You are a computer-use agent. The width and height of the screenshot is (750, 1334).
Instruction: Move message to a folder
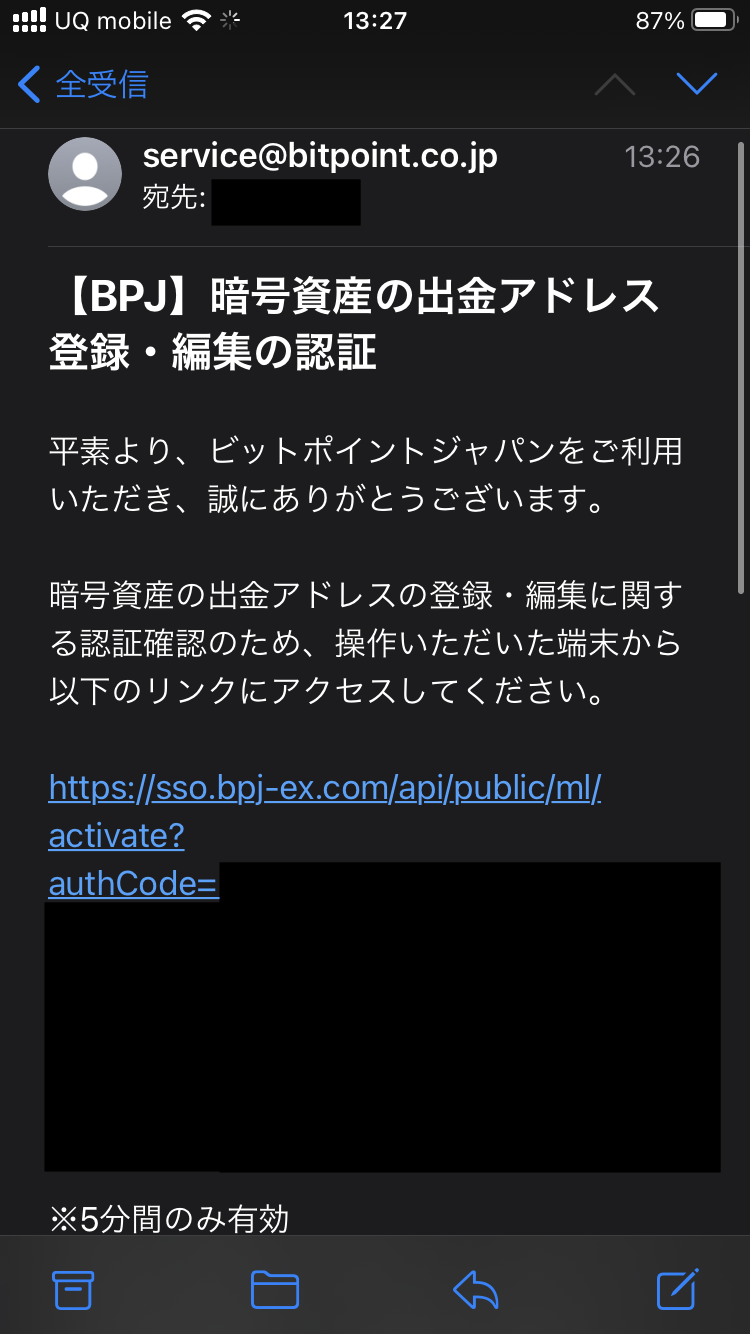click(x=275, y=1290)
